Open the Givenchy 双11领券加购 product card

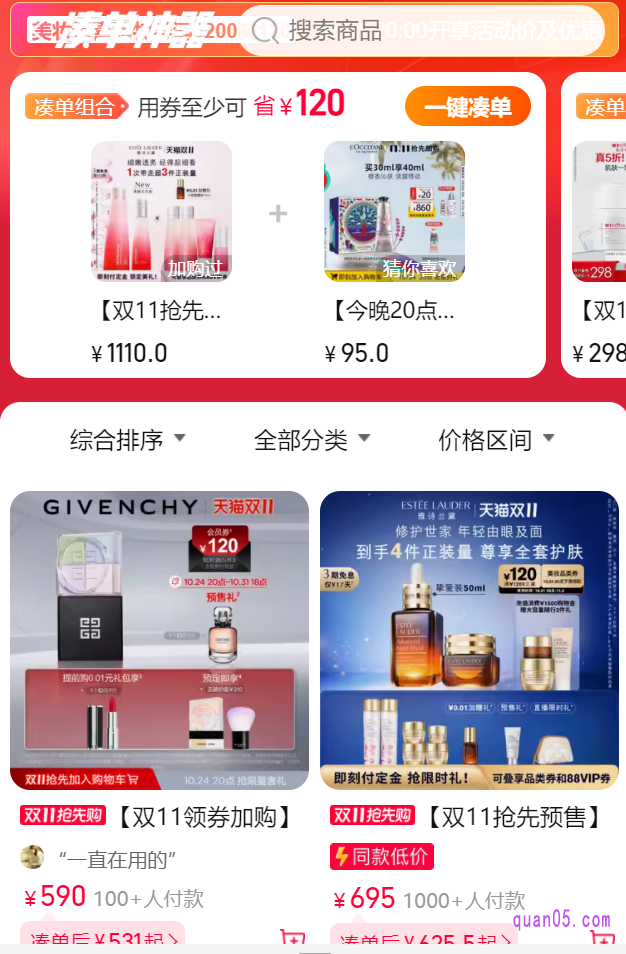pos(160,640)
